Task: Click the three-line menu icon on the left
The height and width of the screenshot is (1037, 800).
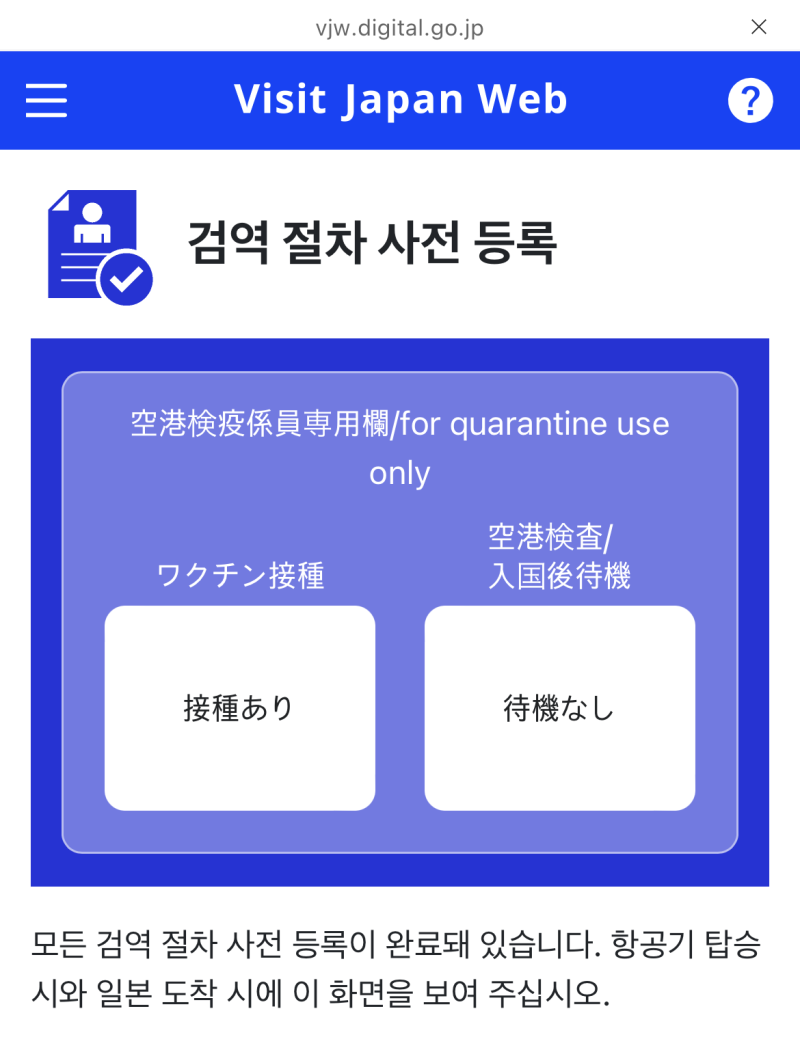Action: (x=46, y=100)
